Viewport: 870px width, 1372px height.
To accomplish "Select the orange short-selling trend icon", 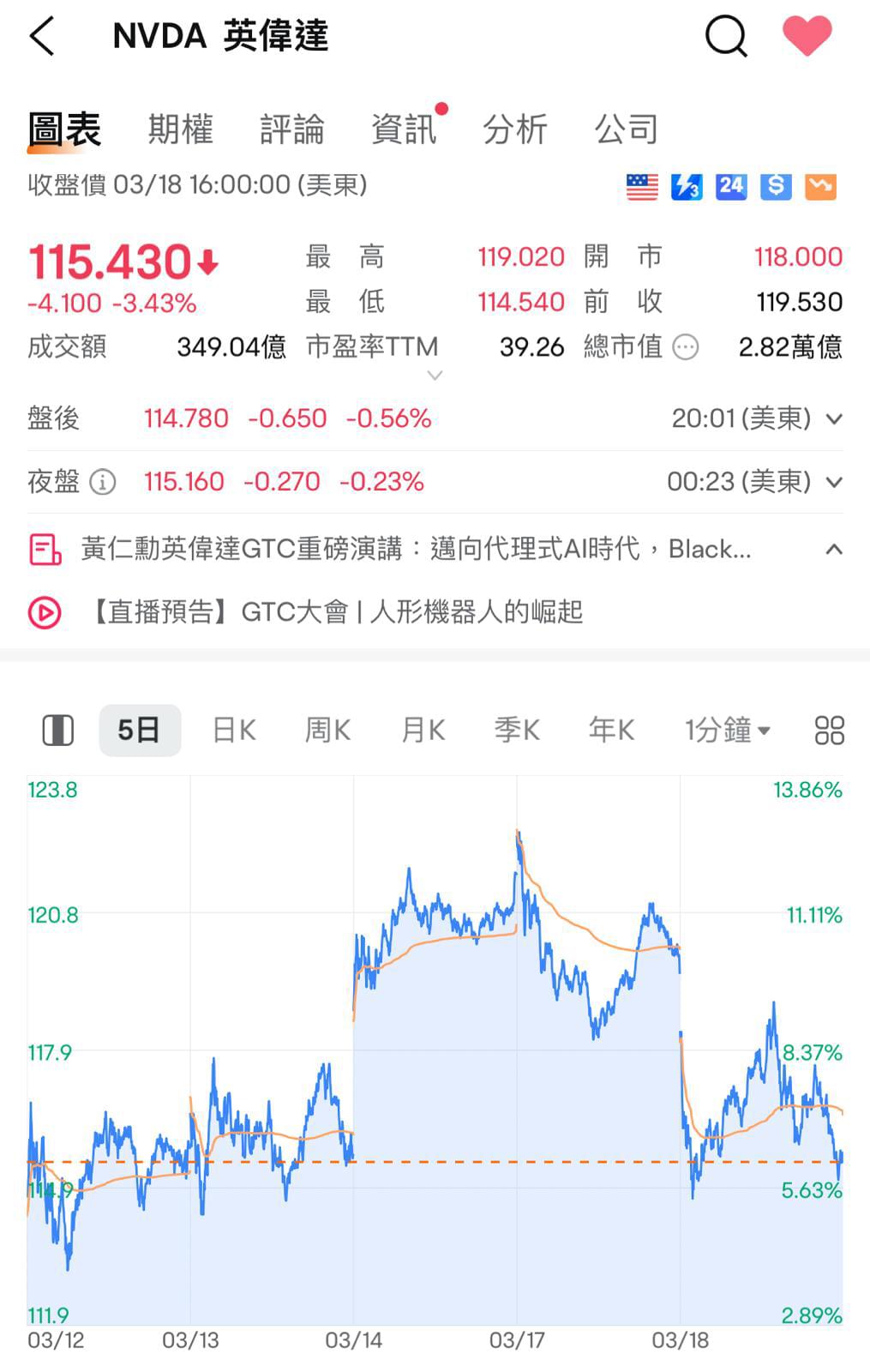I will coord(819,186).
